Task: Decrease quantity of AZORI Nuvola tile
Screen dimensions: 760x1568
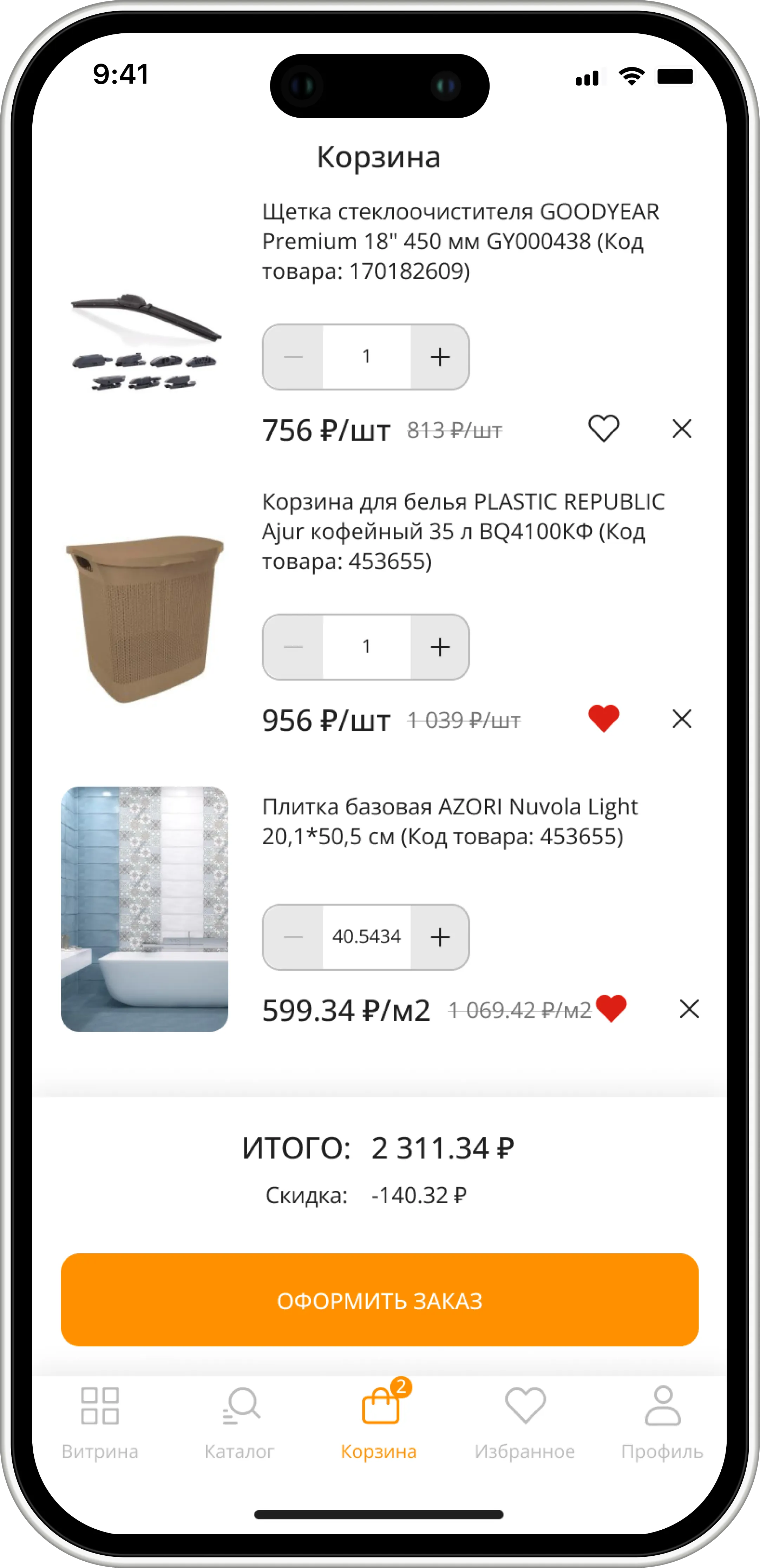Action: 293,937
